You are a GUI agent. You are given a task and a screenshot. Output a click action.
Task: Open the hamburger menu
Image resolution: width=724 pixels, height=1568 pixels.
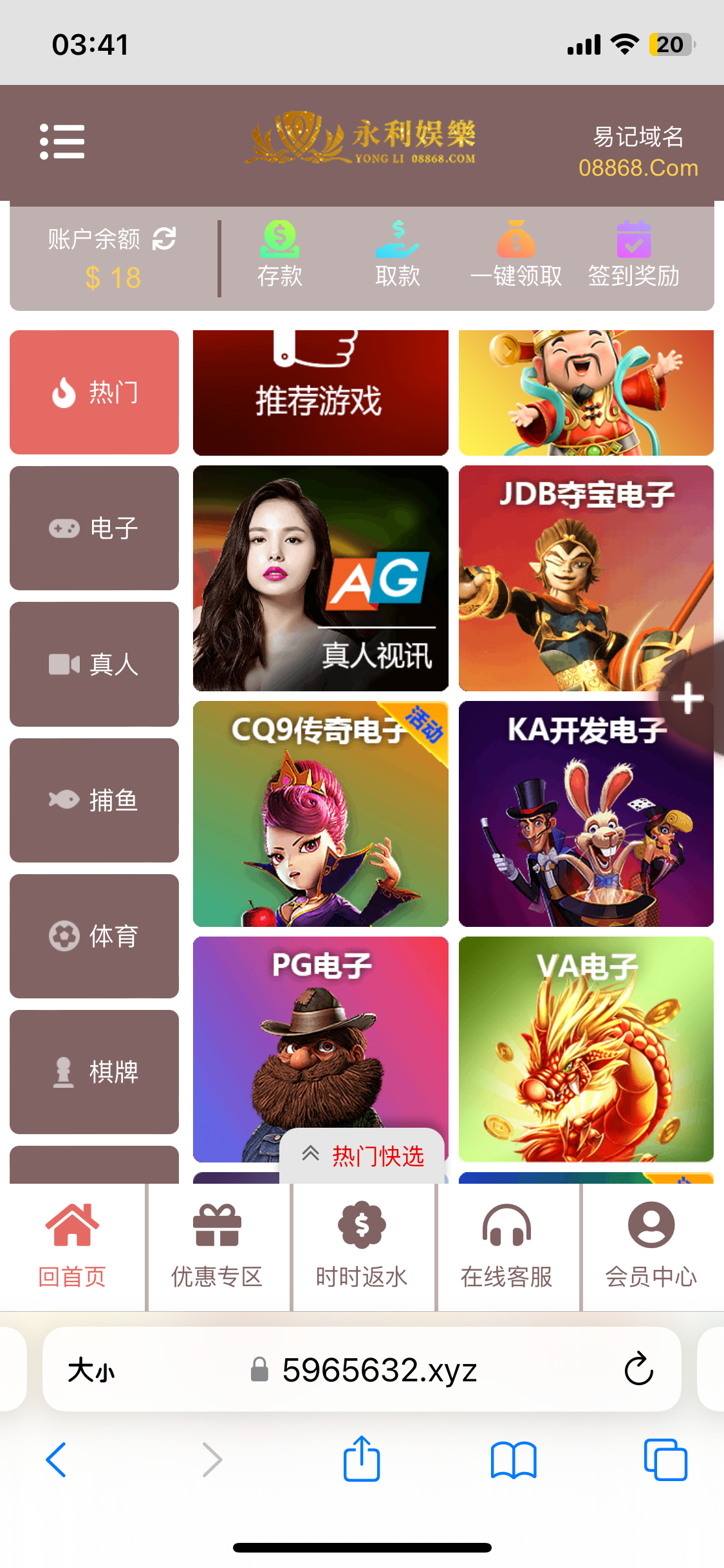click(62, 142)
